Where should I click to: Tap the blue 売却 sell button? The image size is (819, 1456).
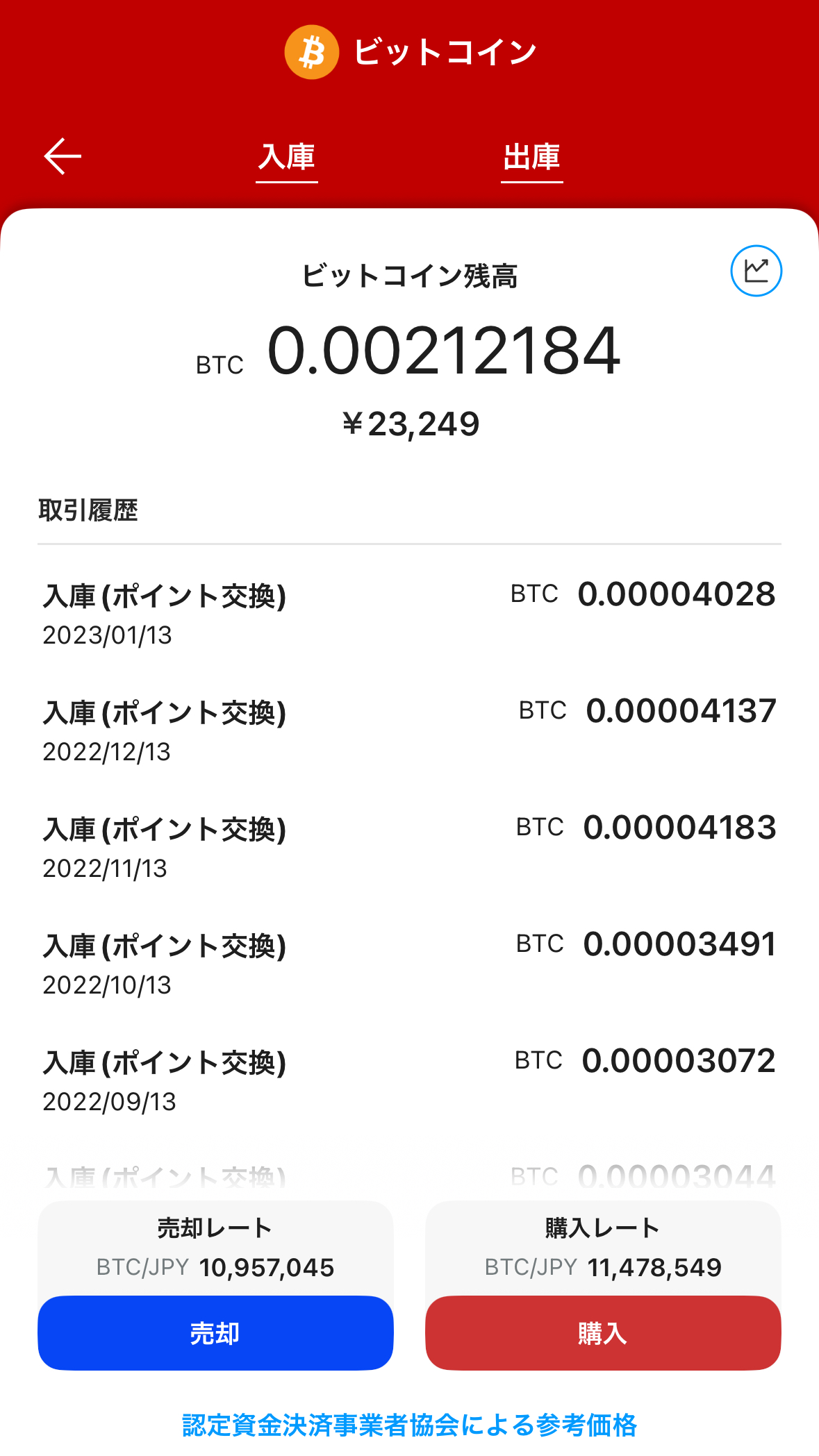point(215,1333)
